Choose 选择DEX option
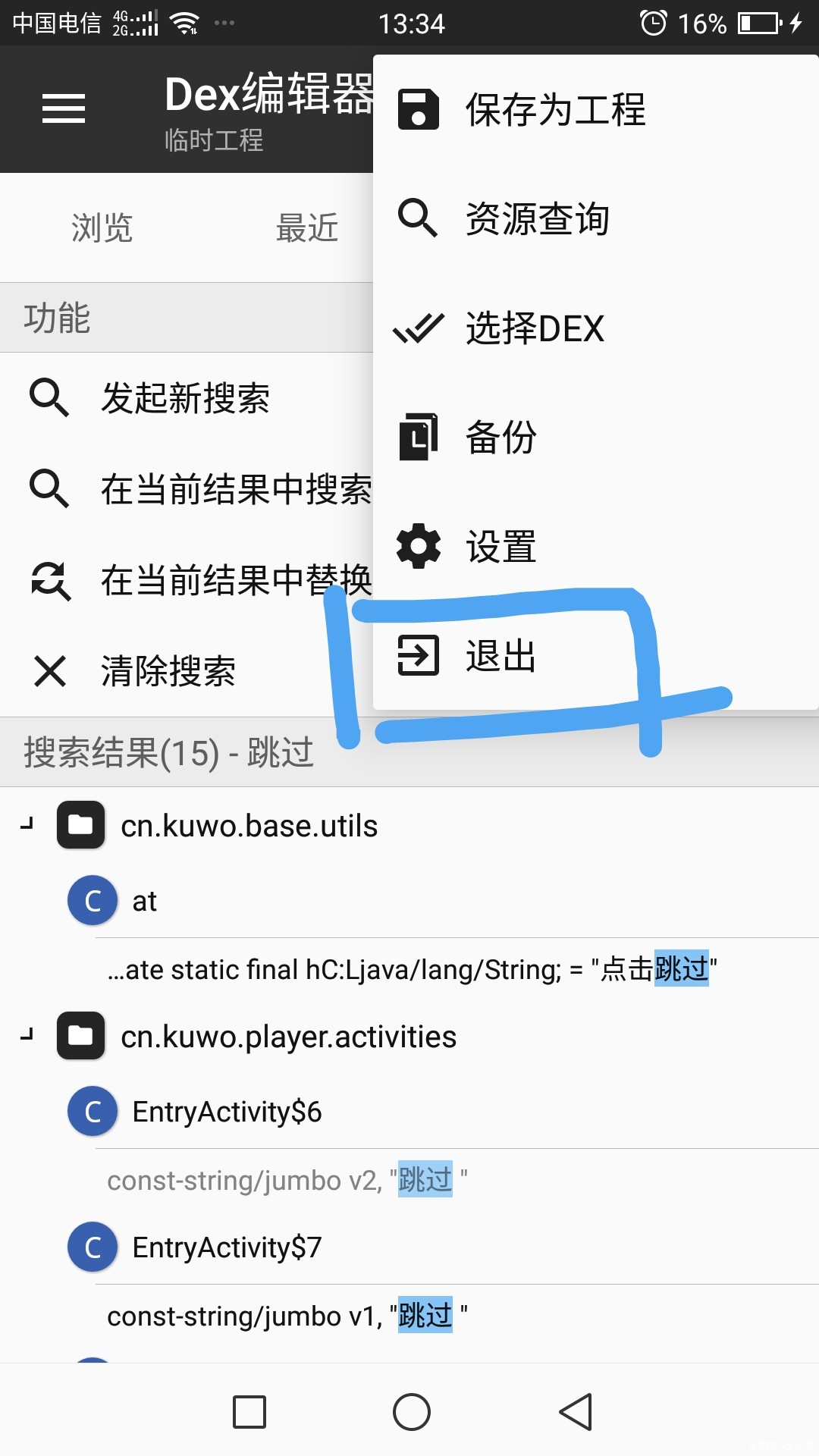The image size is (819, 1456). [x=534, y=328]
